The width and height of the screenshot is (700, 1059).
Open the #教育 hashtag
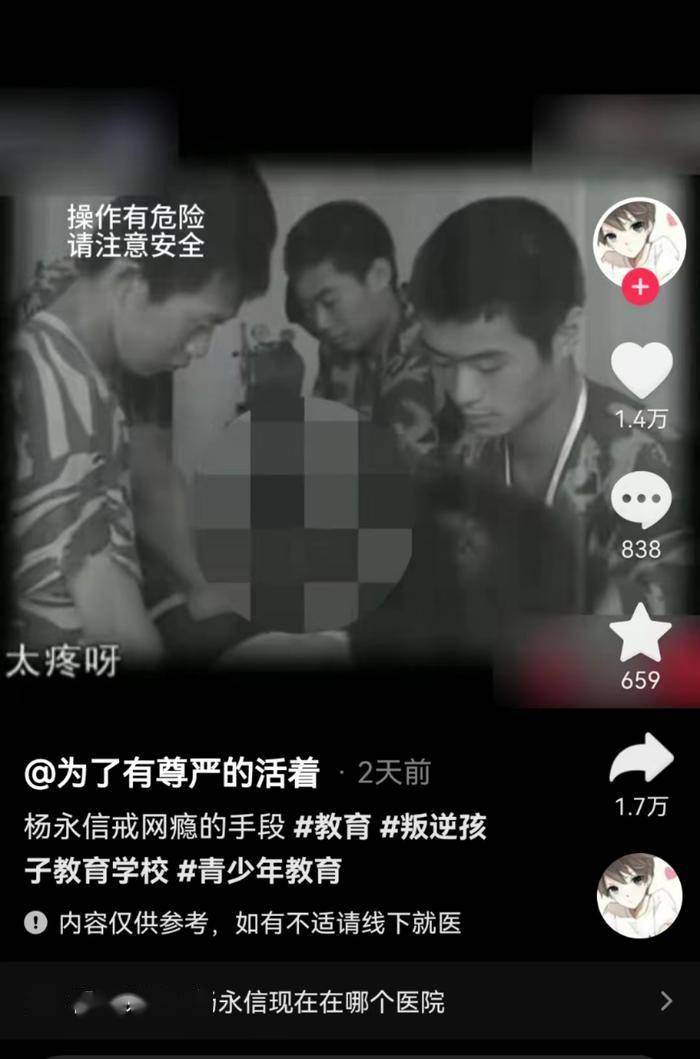[x=333, y=828]
